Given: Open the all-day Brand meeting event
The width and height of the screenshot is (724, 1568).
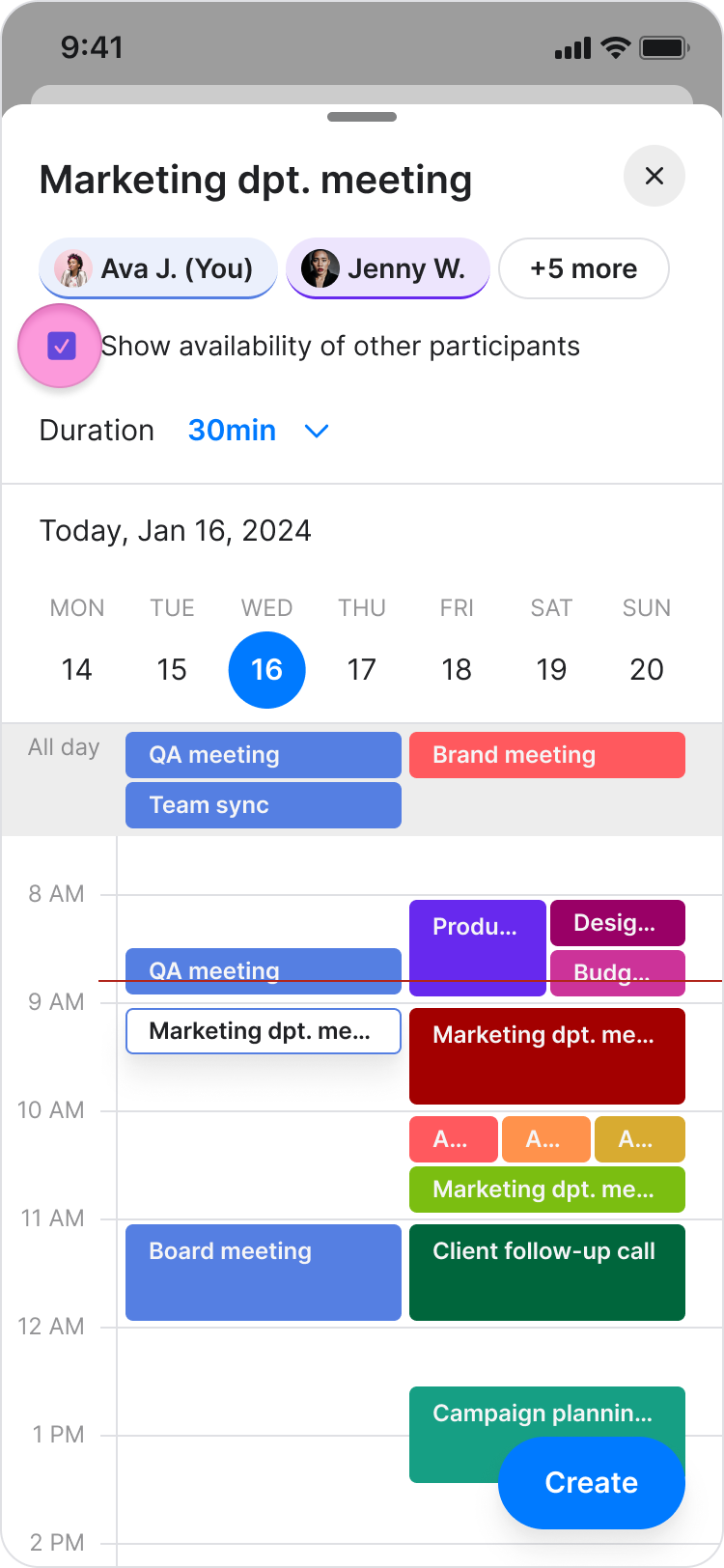Looking at the screenshot, I should coord(546,755).
